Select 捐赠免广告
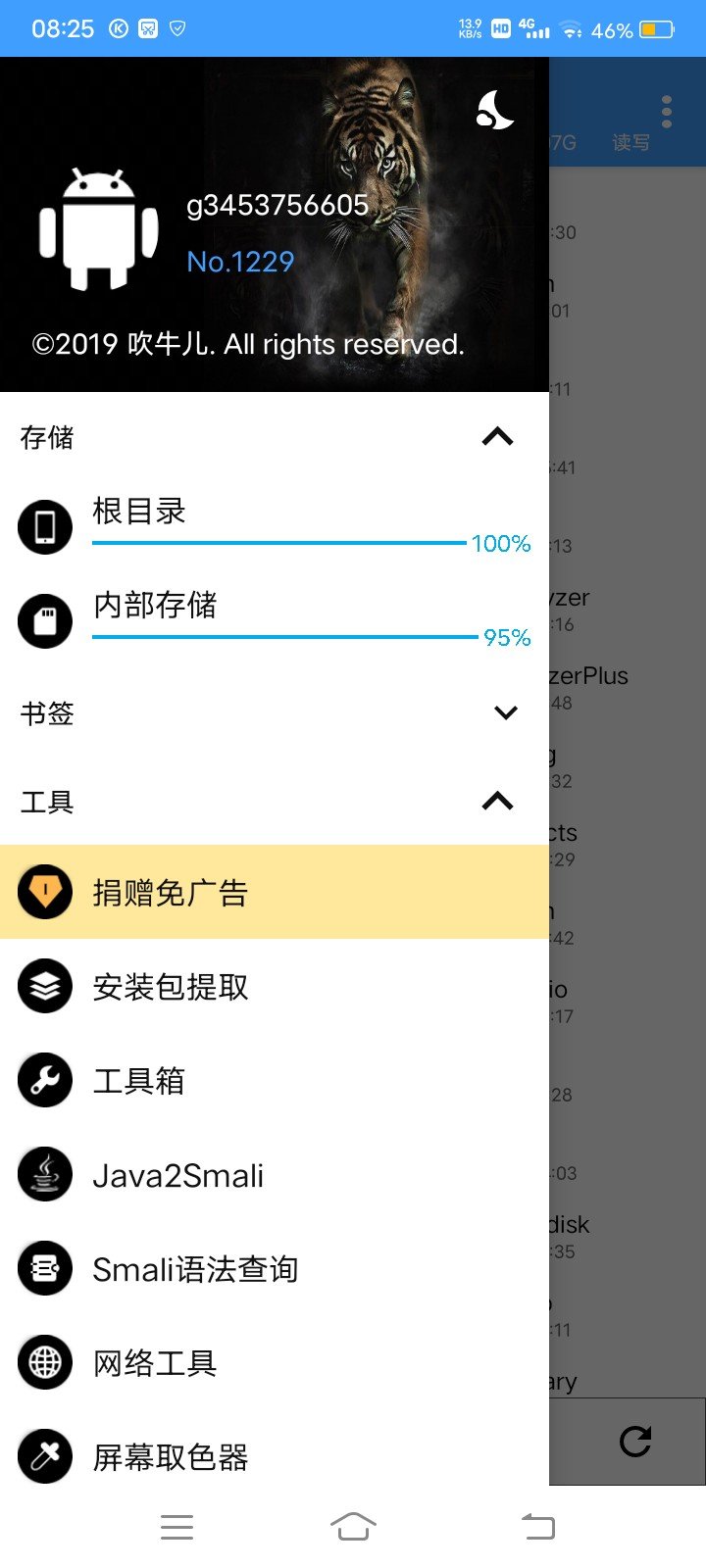This screenshot has height=1568, width=706. (x=275, y=892)
